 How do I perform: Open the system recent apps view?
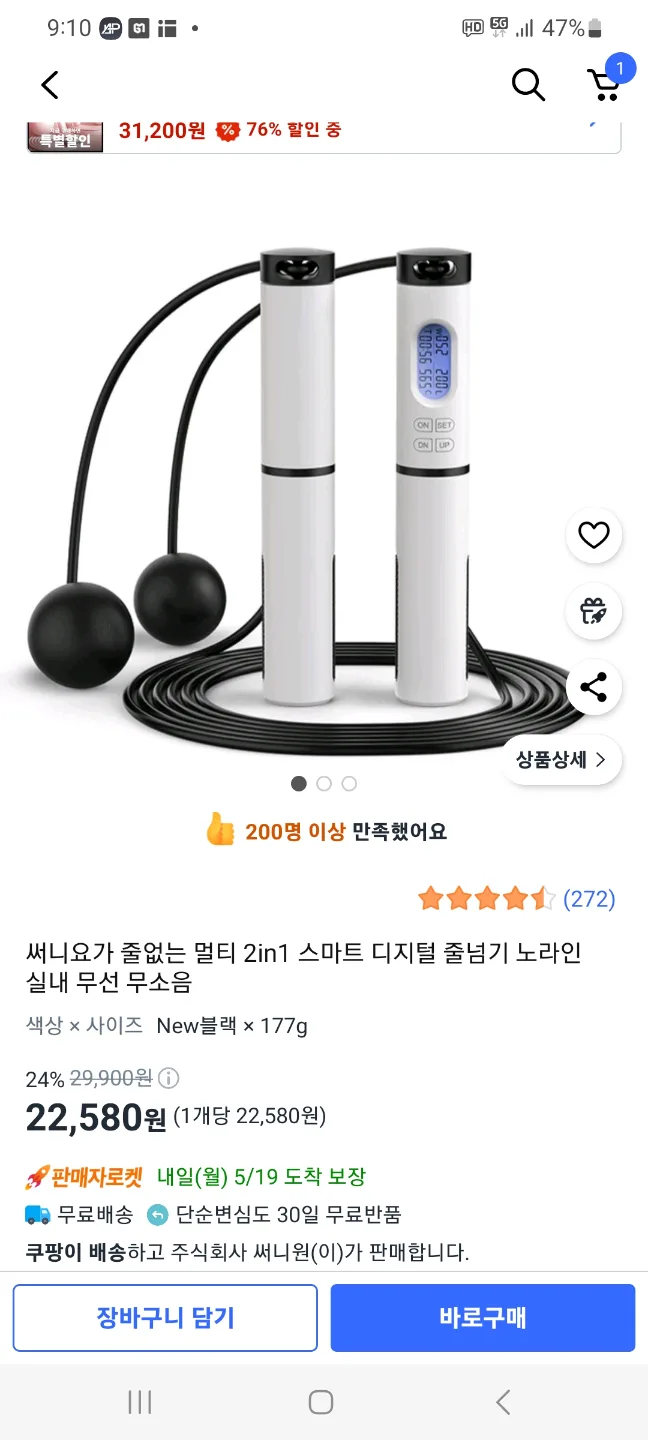tap(140, 1402)
